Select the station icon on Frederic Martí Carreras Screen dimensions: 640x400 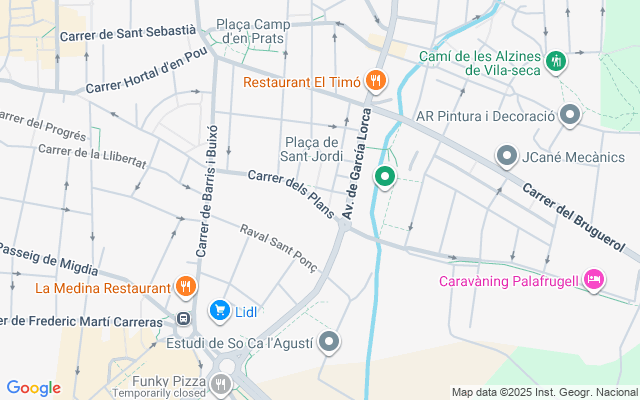(184, 319)
